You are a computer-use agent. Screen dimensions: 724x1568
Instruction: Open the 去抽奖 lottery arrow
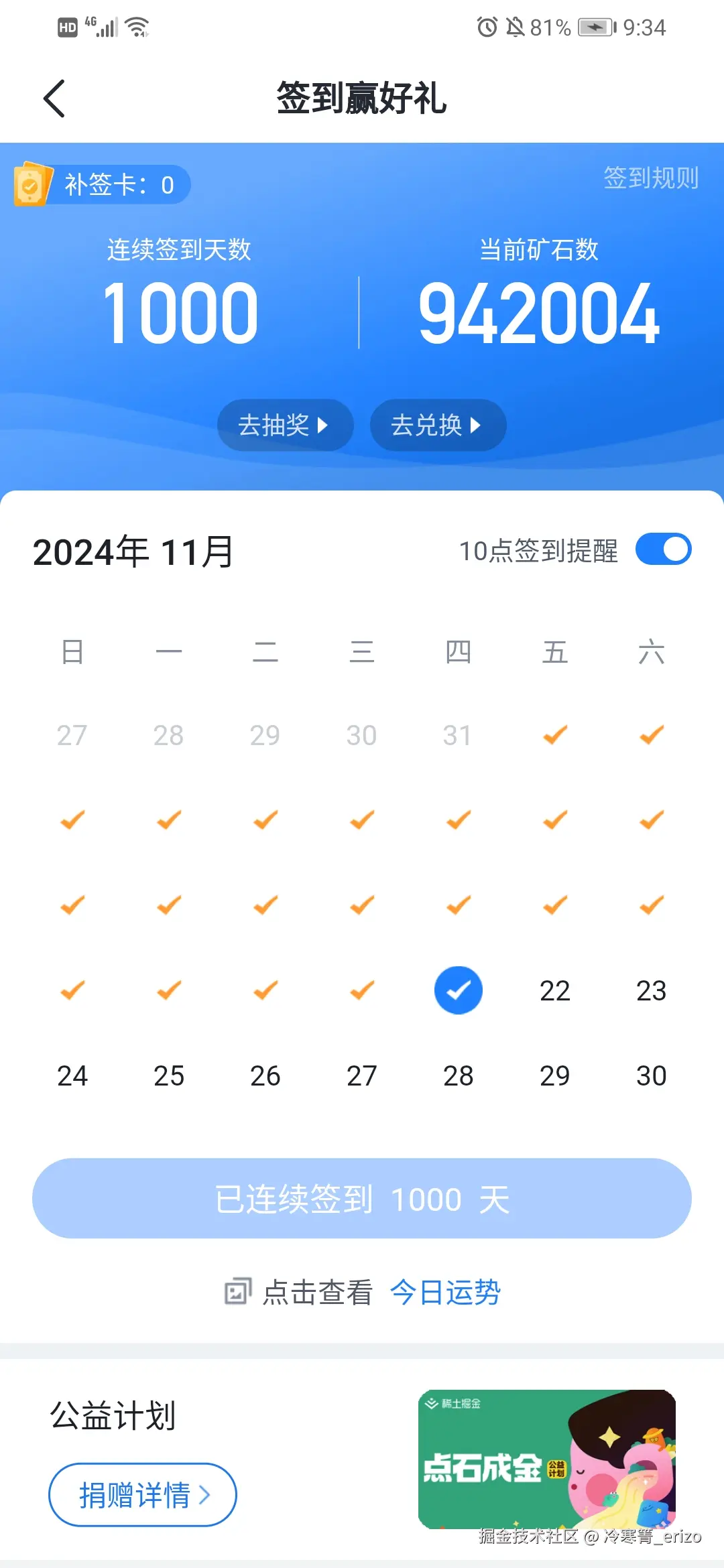325,425
